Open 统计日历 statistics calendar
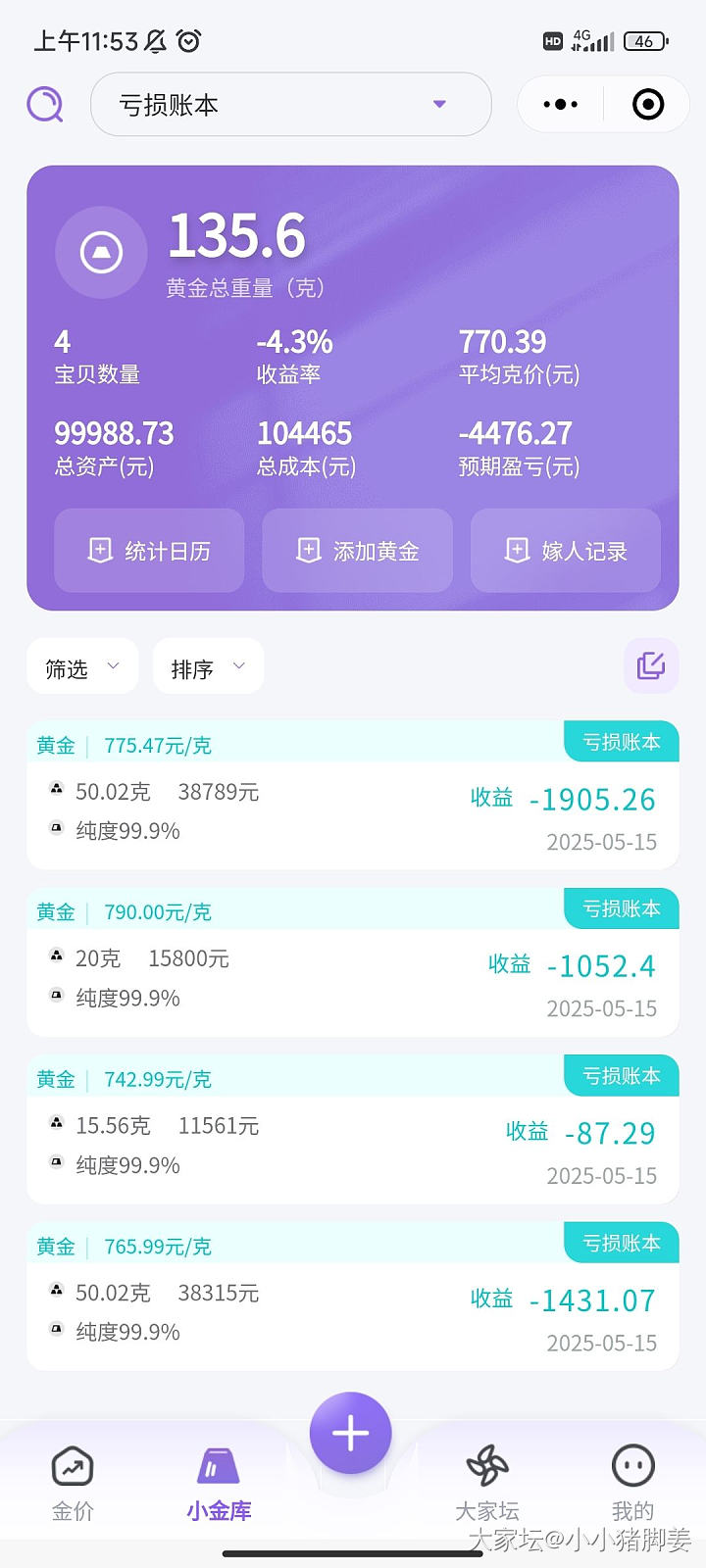 149,551
